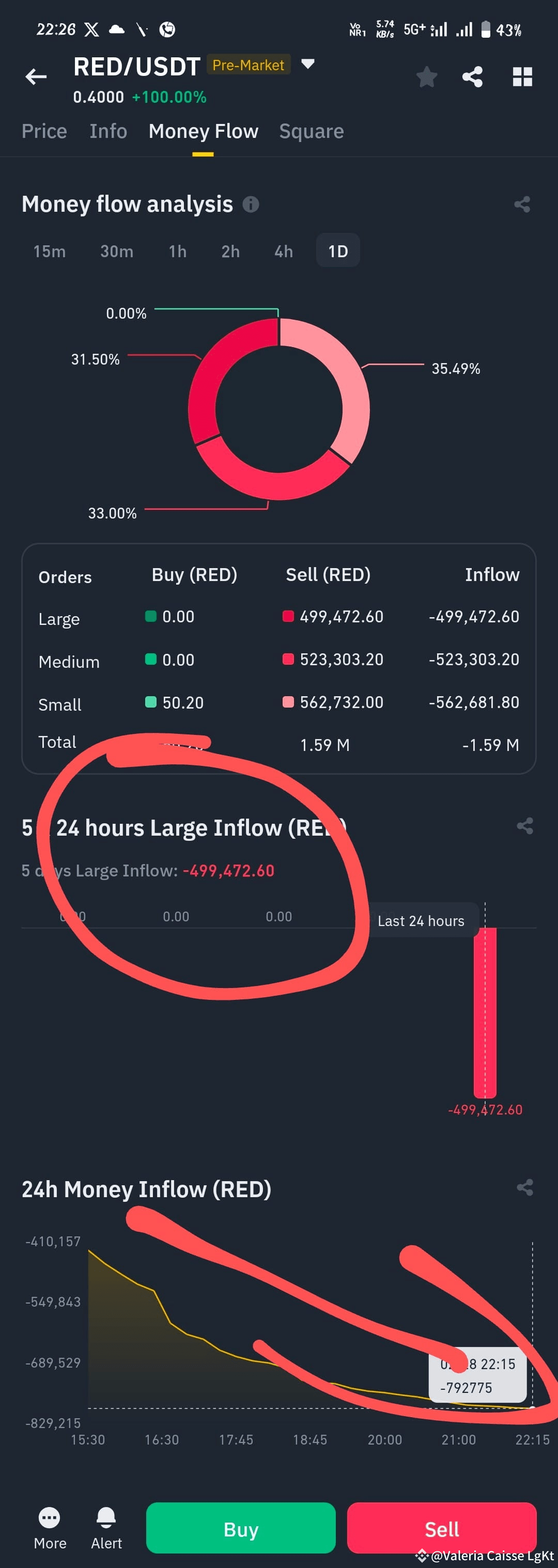Screen dimensions: 558x1568
Task: Open the markets grid icon top right
Action: click(x=522, y=76)
